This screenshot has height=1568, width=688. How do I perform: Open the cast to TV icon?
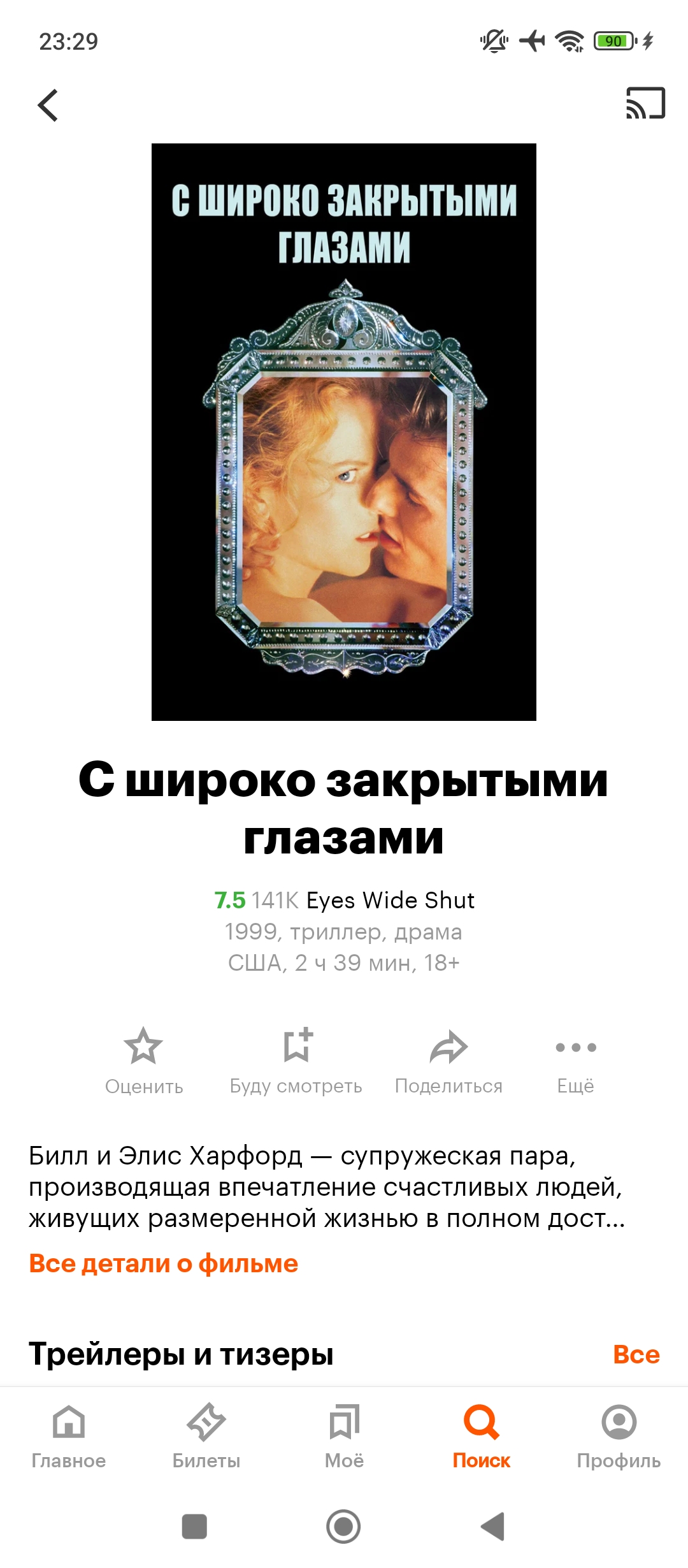[645, 103]
